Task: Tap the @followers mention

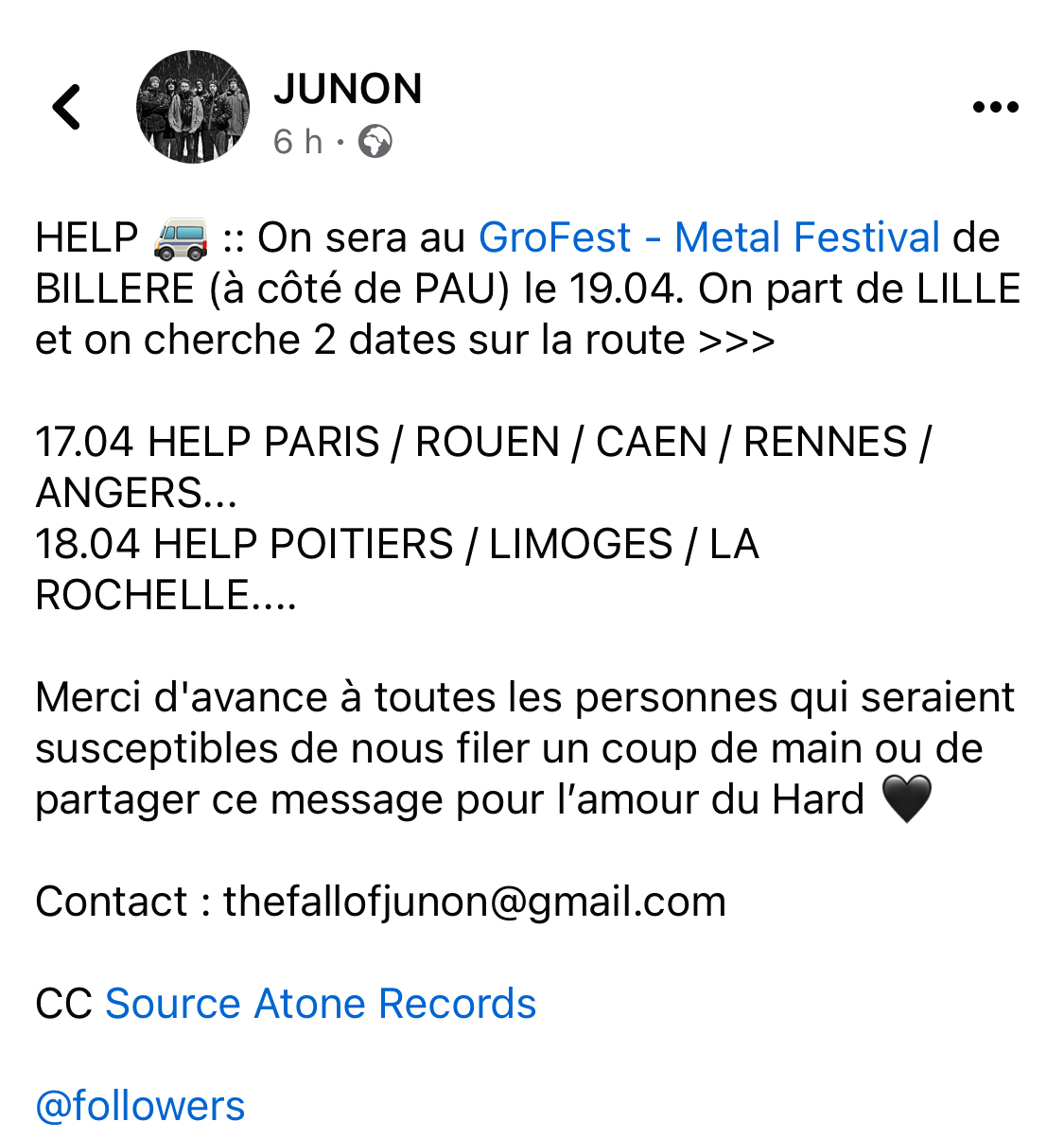Action: (140, 1106)
